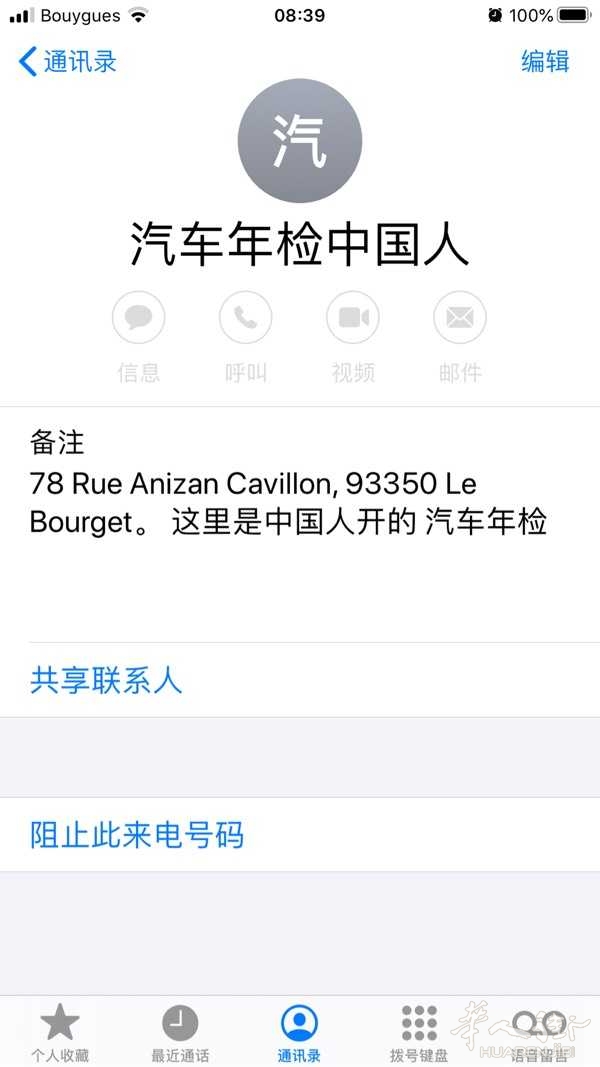Open the 备注 note field
Screen dimensions: 600x1067
pos(300,524)
